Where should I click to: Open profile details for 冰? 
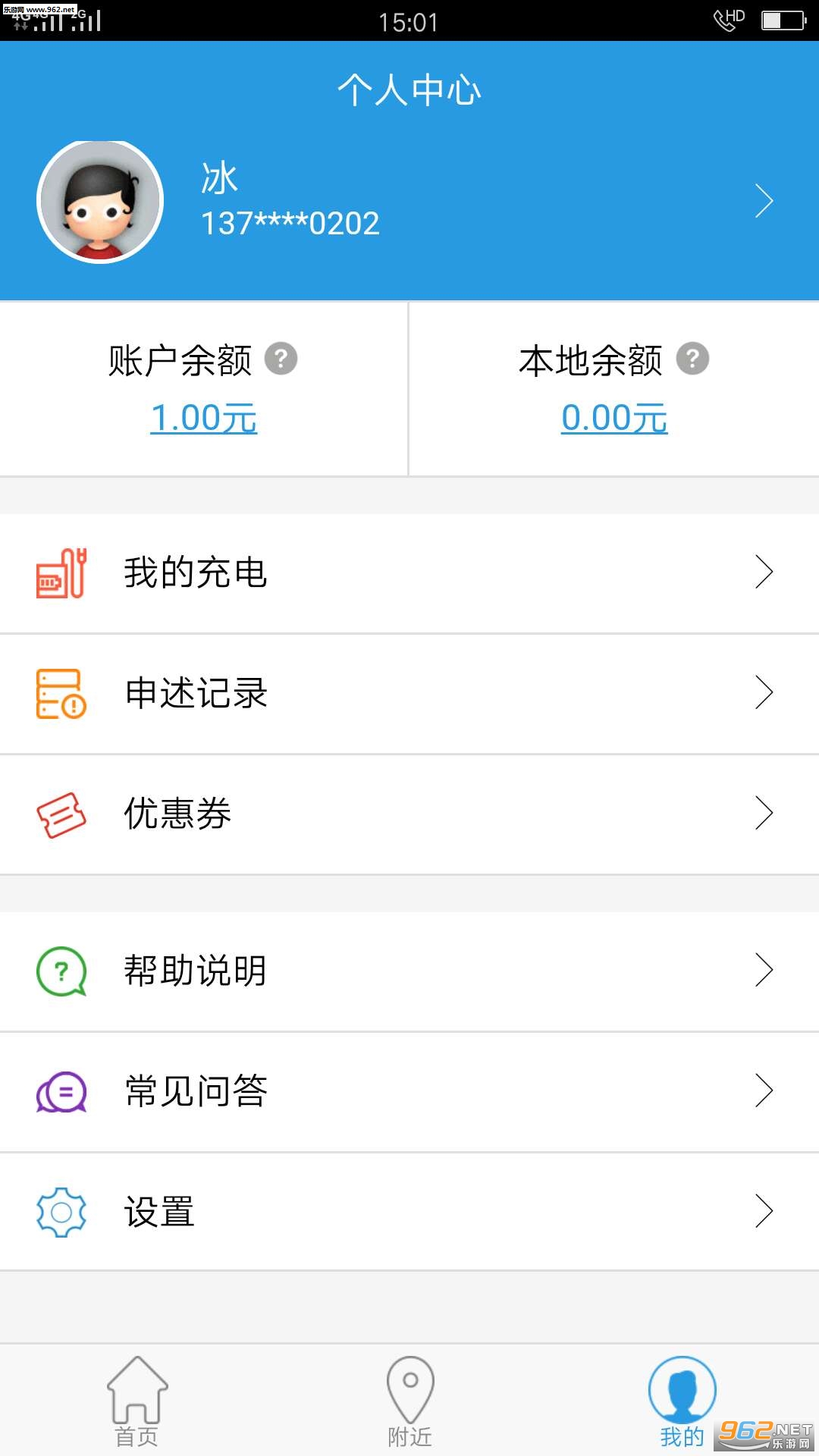pos(409,201)
